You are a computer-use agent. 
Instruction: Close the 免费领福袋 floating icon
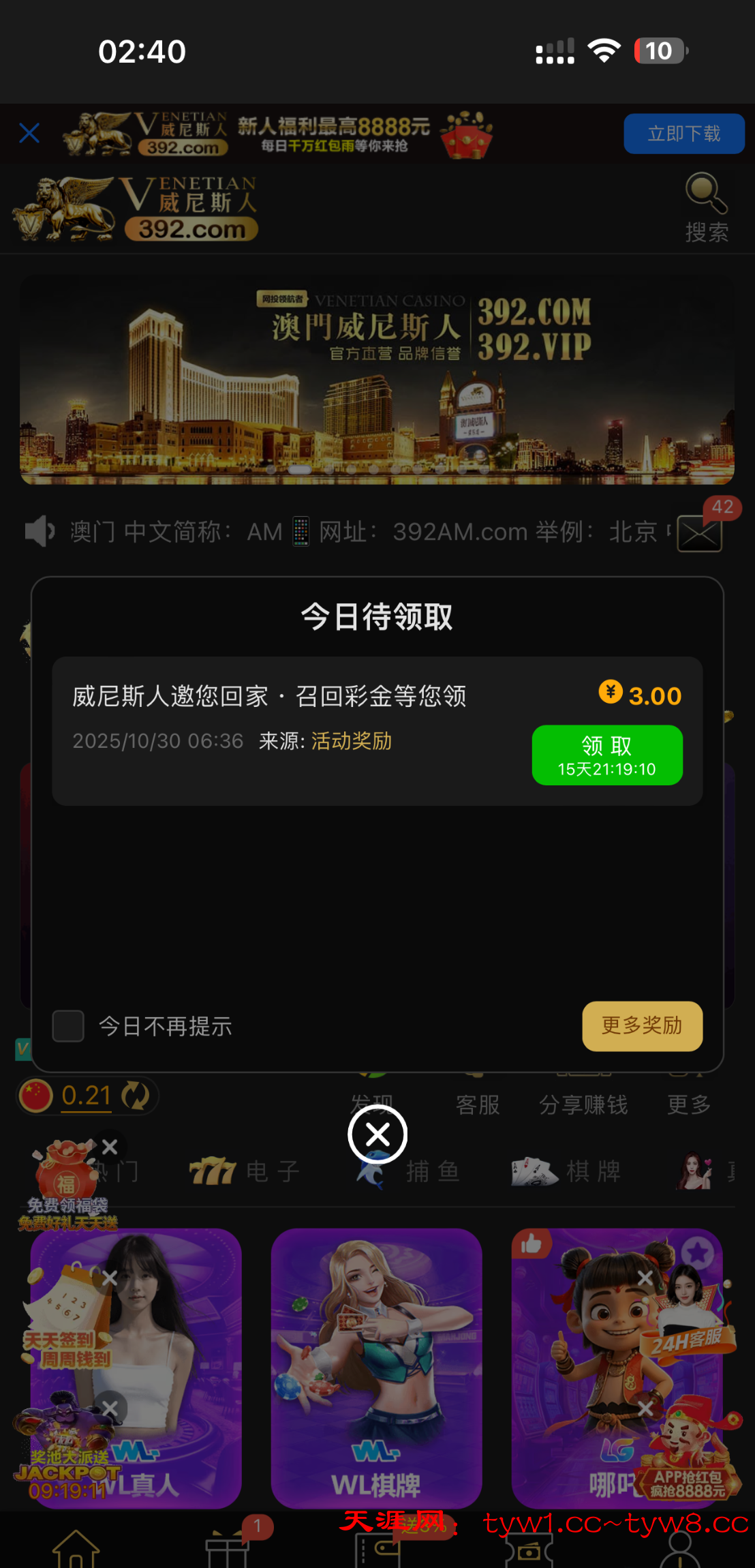(110, 1147)
